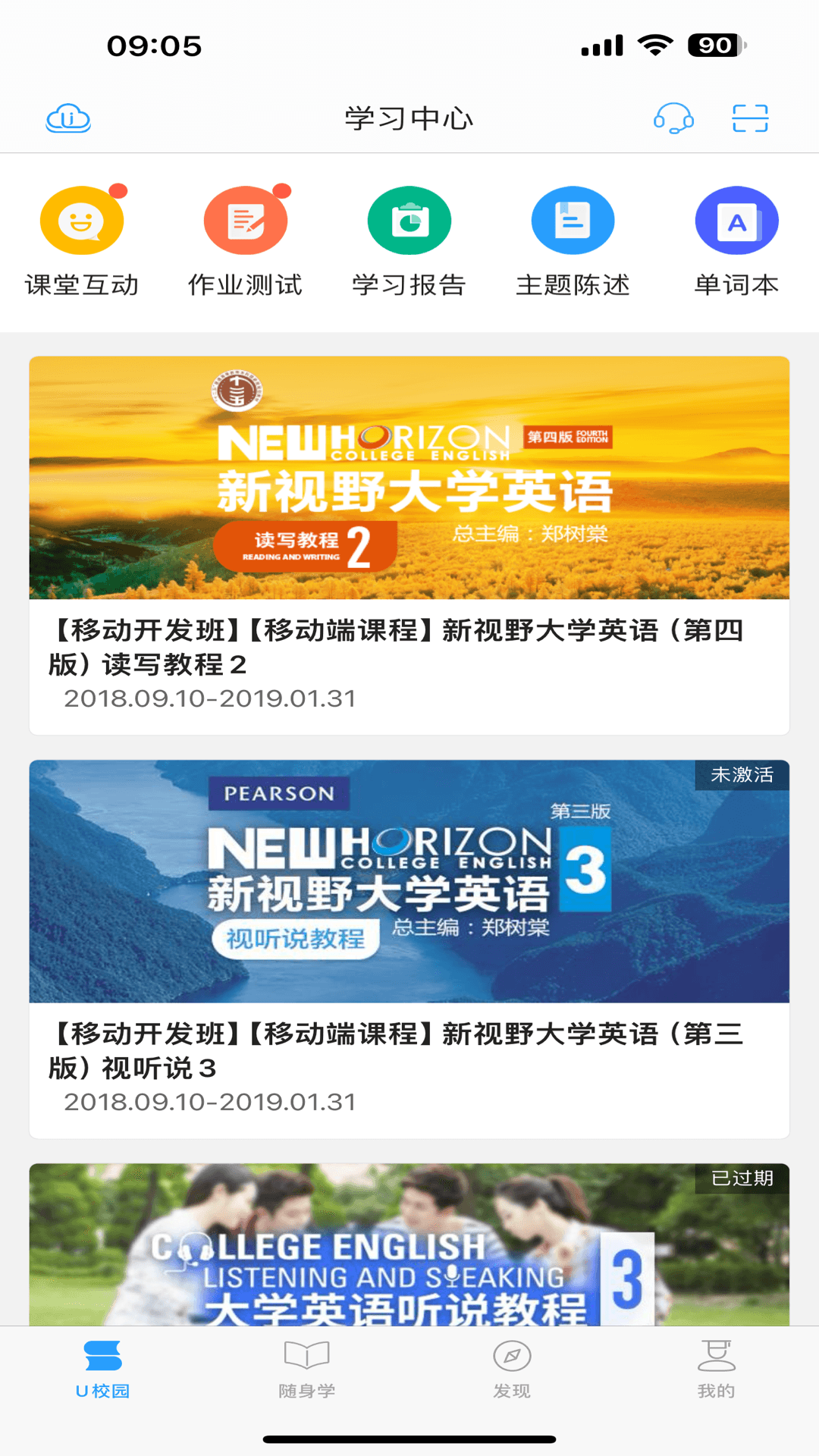
Task: Switch to the 随身学 tab
Action: point(306,1369)
